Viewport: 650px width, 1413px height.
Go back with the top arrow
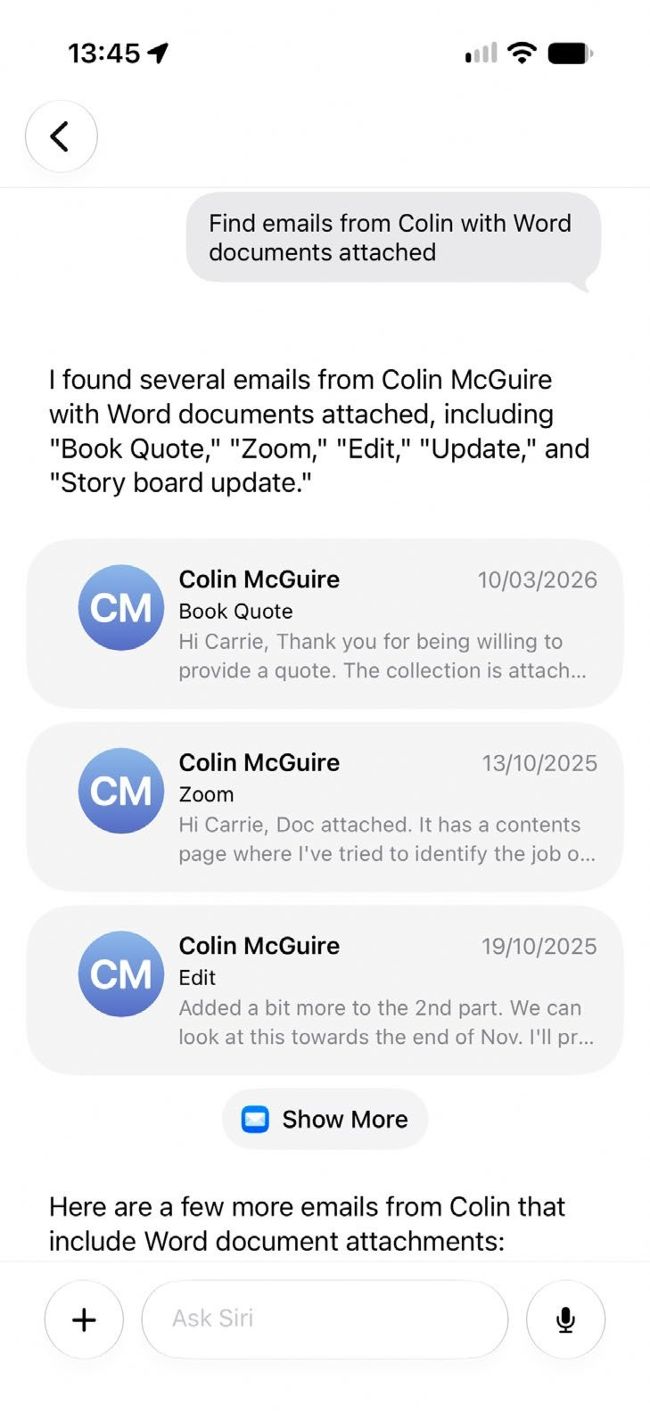[x=61, y=136]
